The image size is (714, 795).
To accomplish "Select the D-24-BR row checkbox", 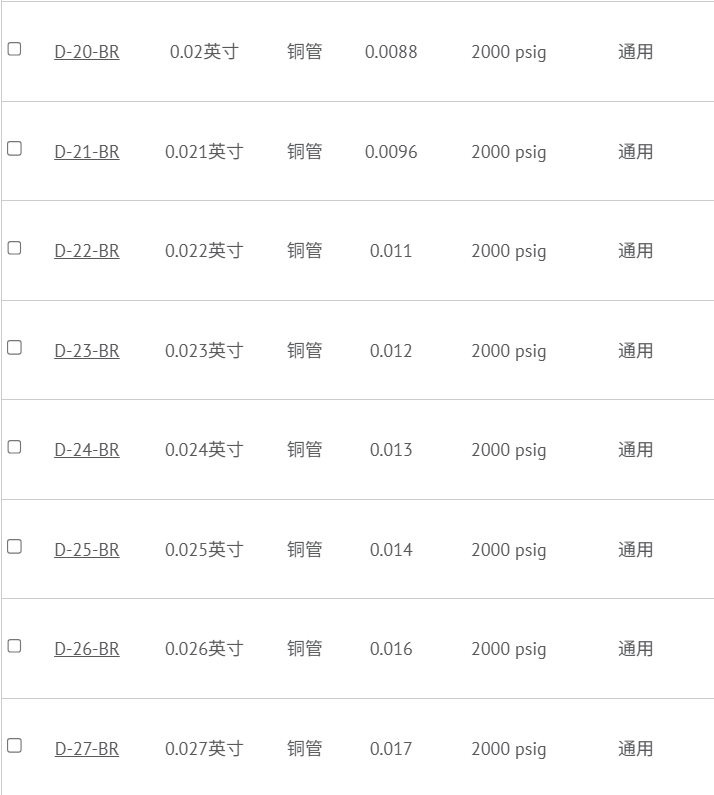I will (x=15, y=447).
